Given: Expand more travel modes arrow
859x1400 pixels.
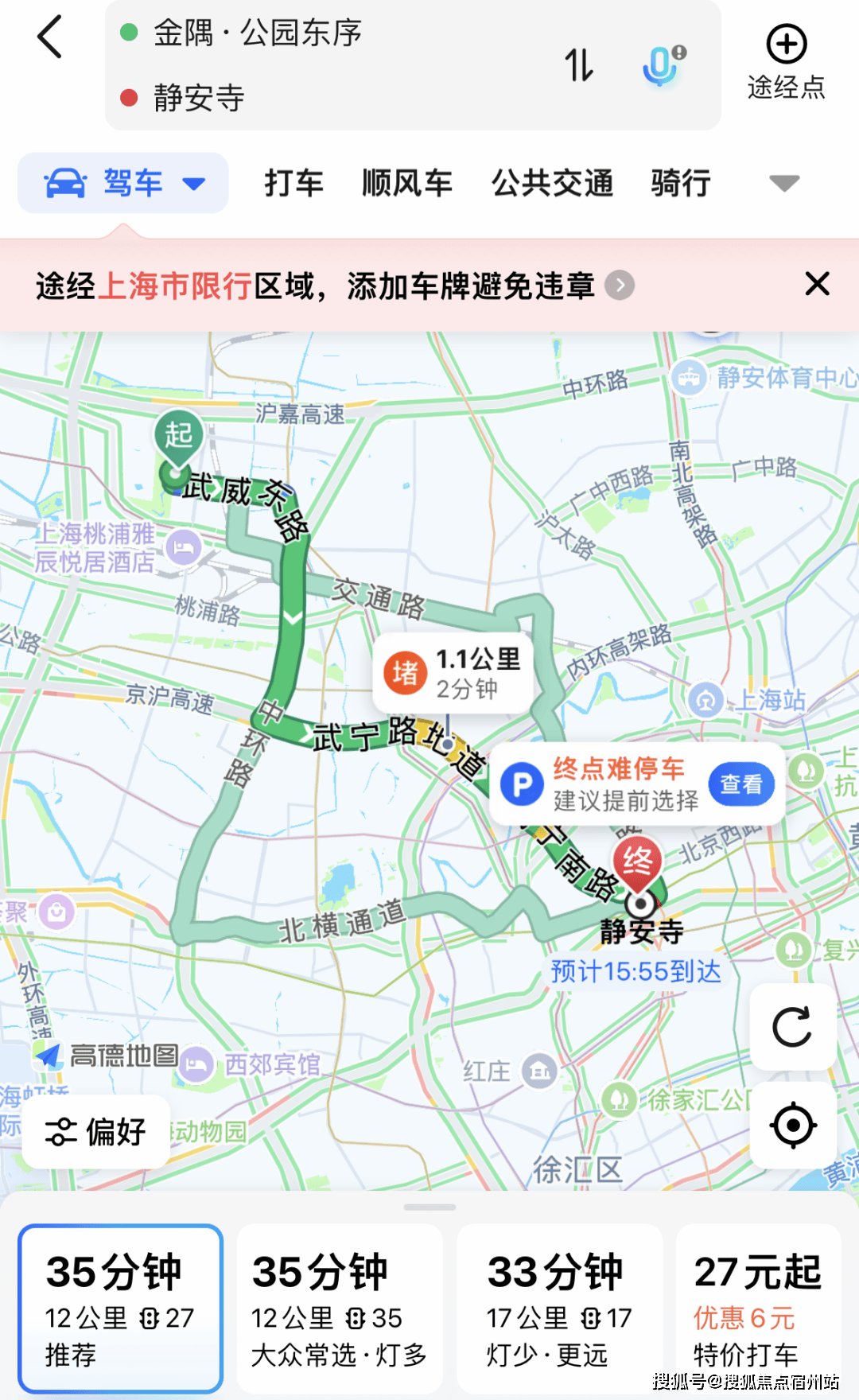Looking at the screenshot, I should point(783,183).
